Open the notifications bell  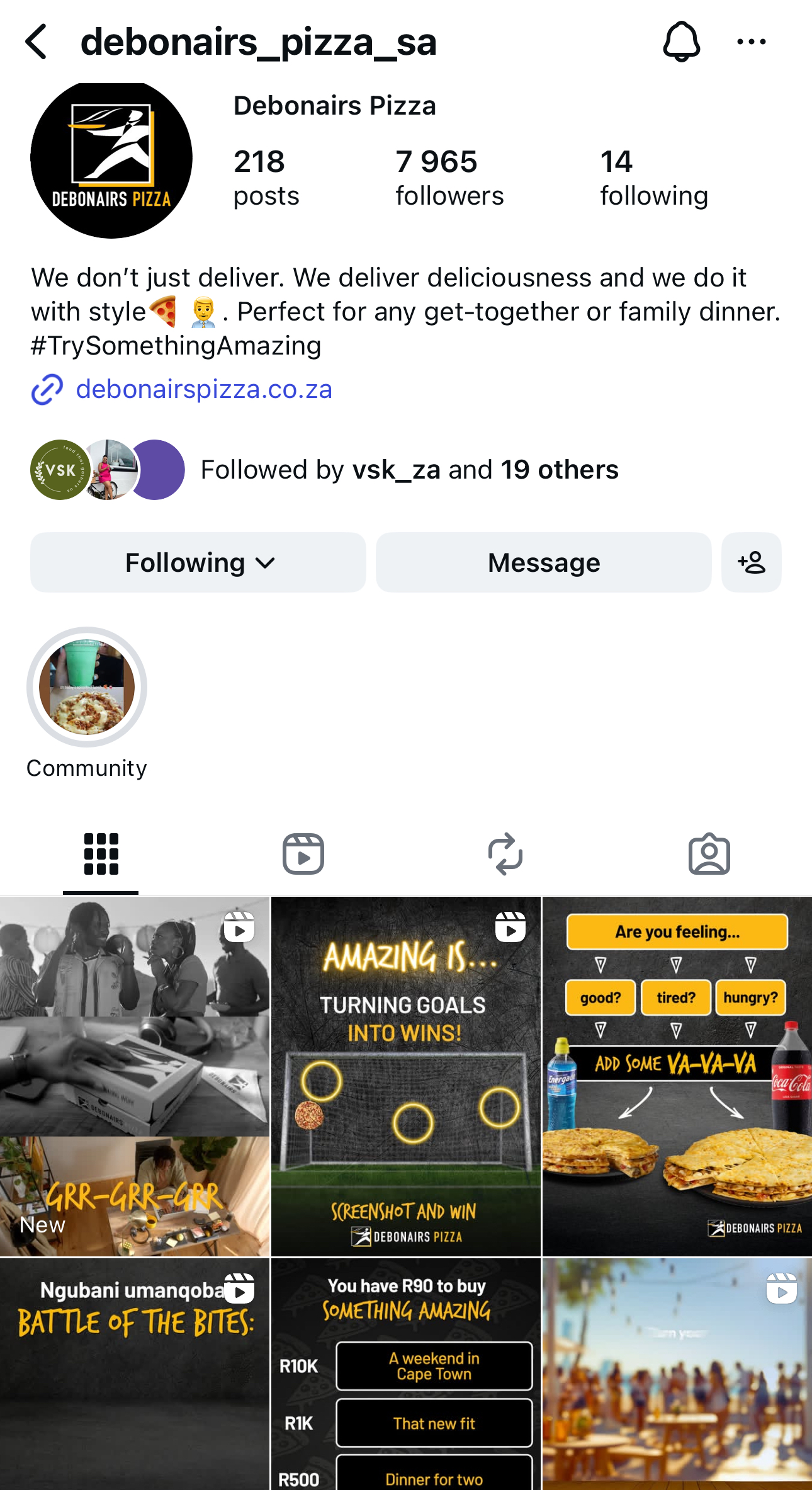[x=681, y=42]
